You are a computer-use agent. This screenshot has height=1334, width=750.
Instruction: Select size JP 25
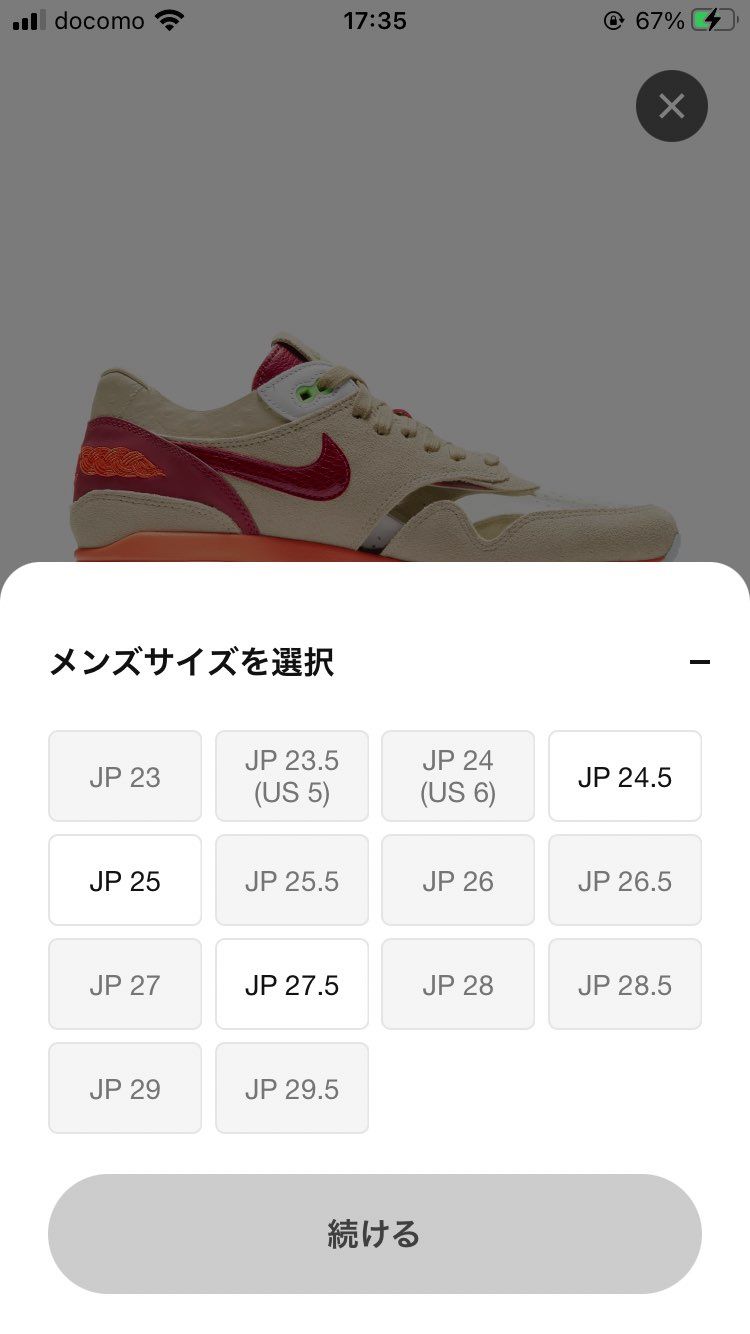tap(125, 880)
